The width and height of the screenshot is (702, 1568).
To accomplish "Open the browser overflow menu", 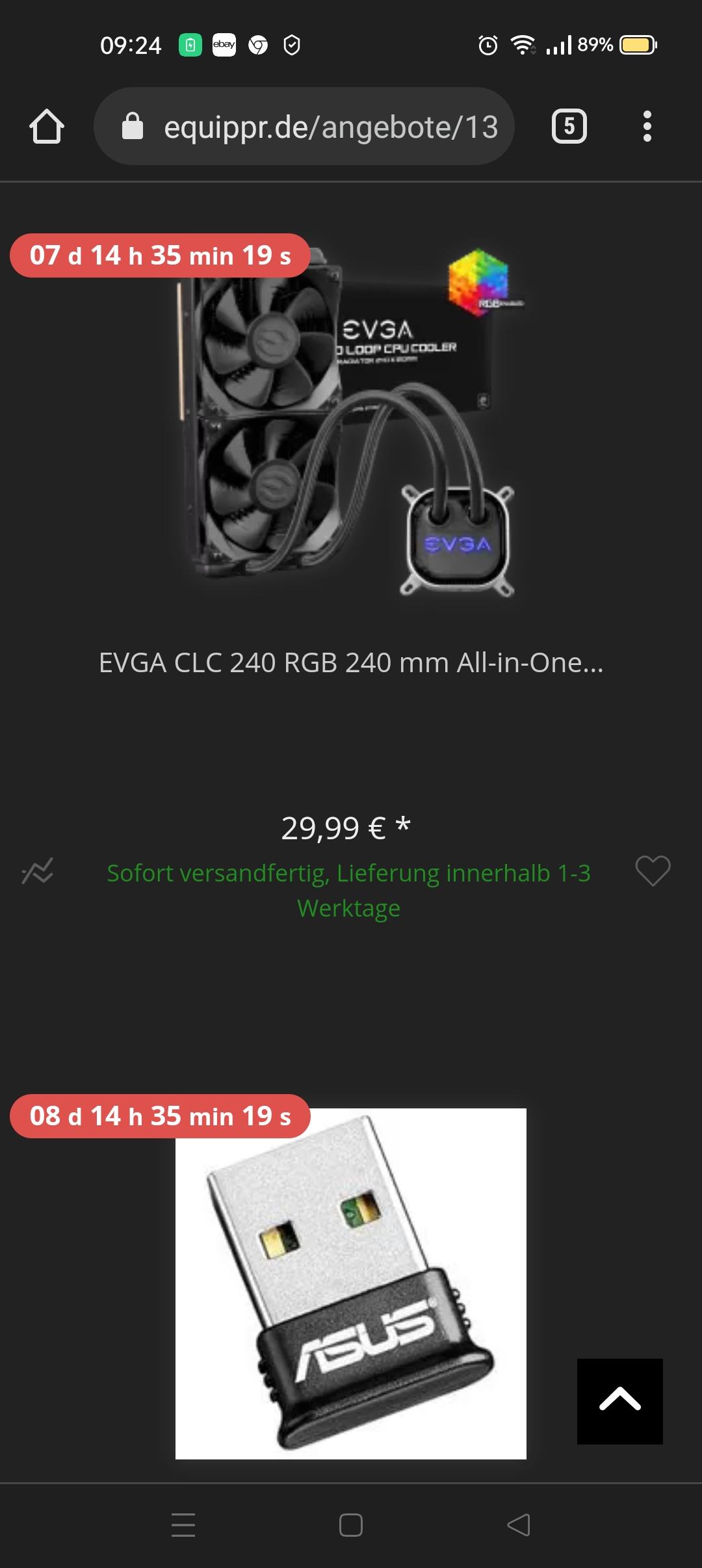I will point(647,126).
